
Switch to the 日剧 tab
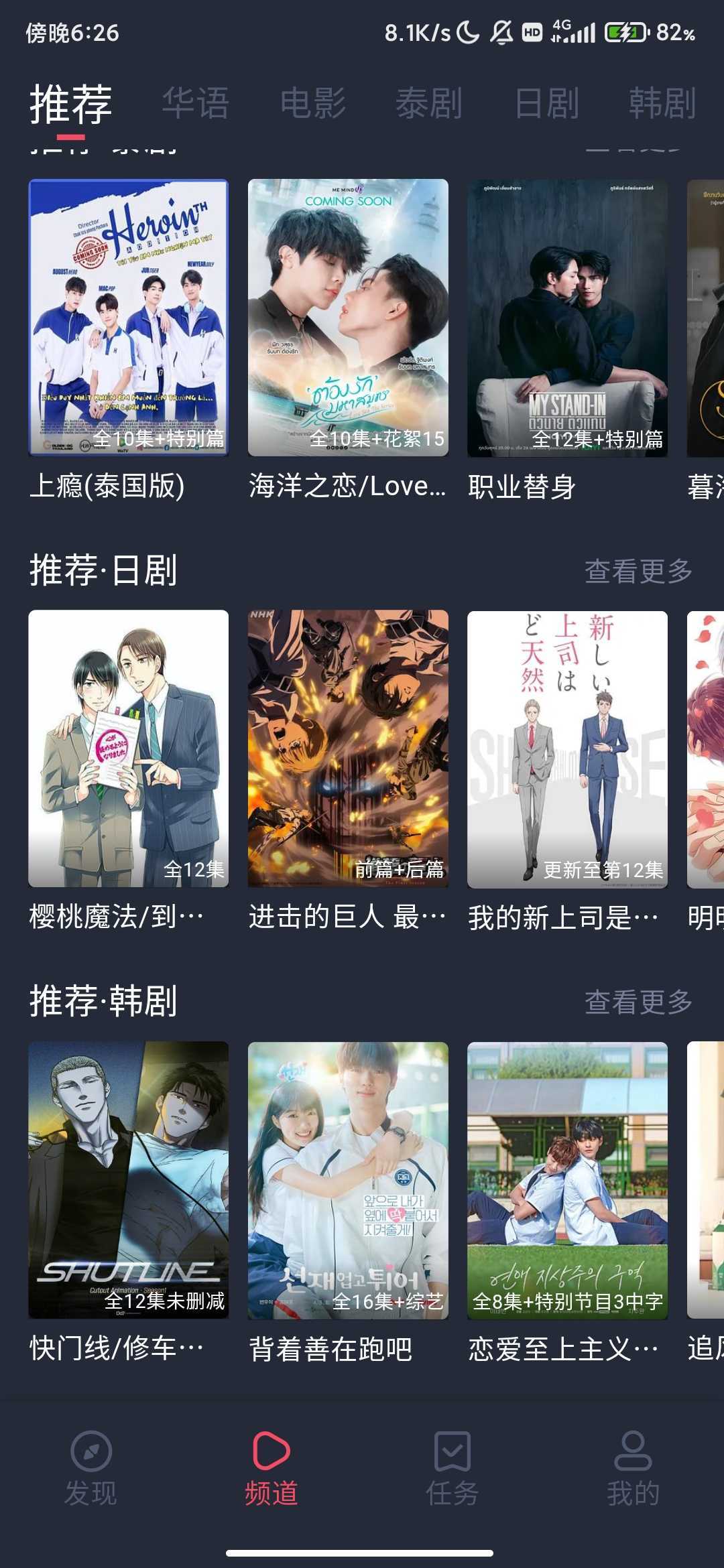pyautogui.click(x=546, y=104)
